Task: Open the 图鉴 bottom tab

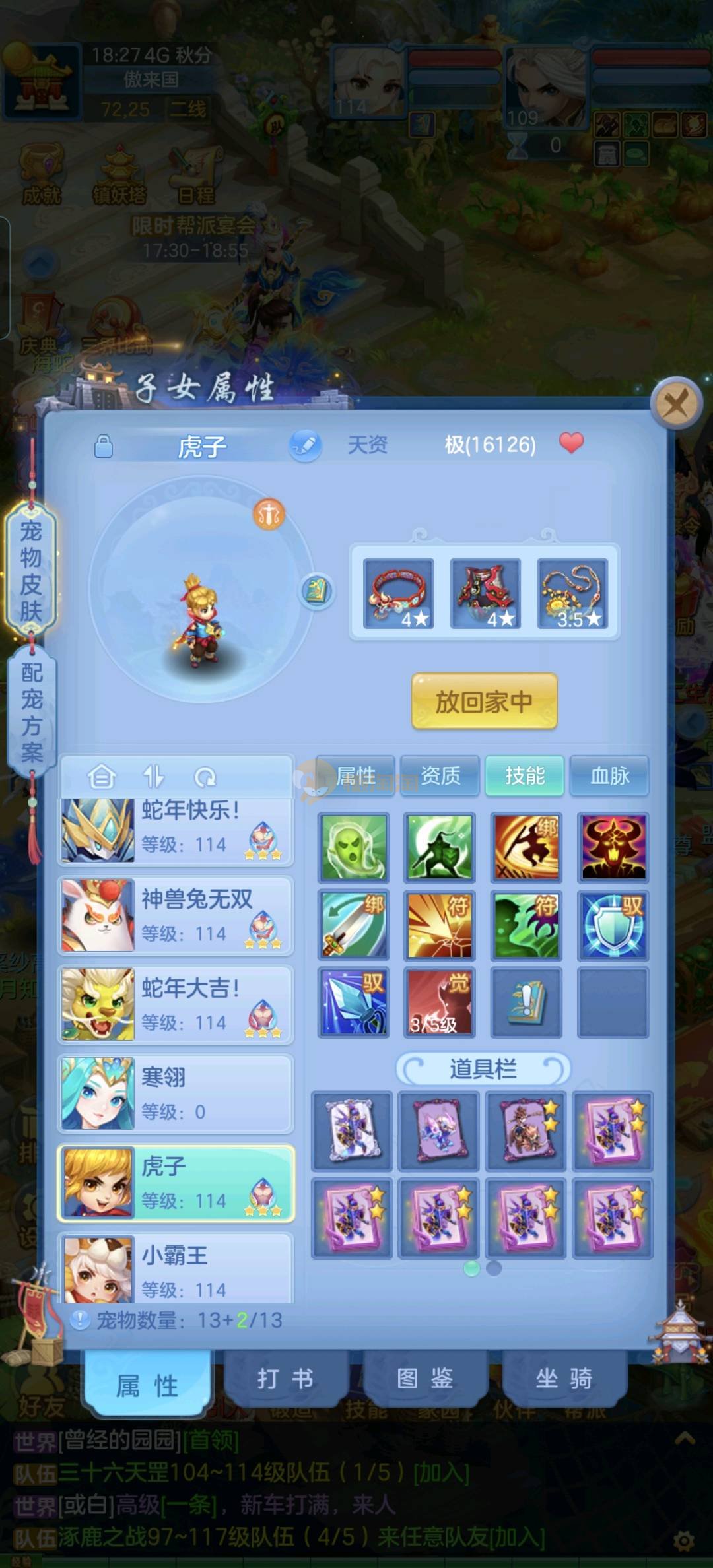Action: (424, 1379)
